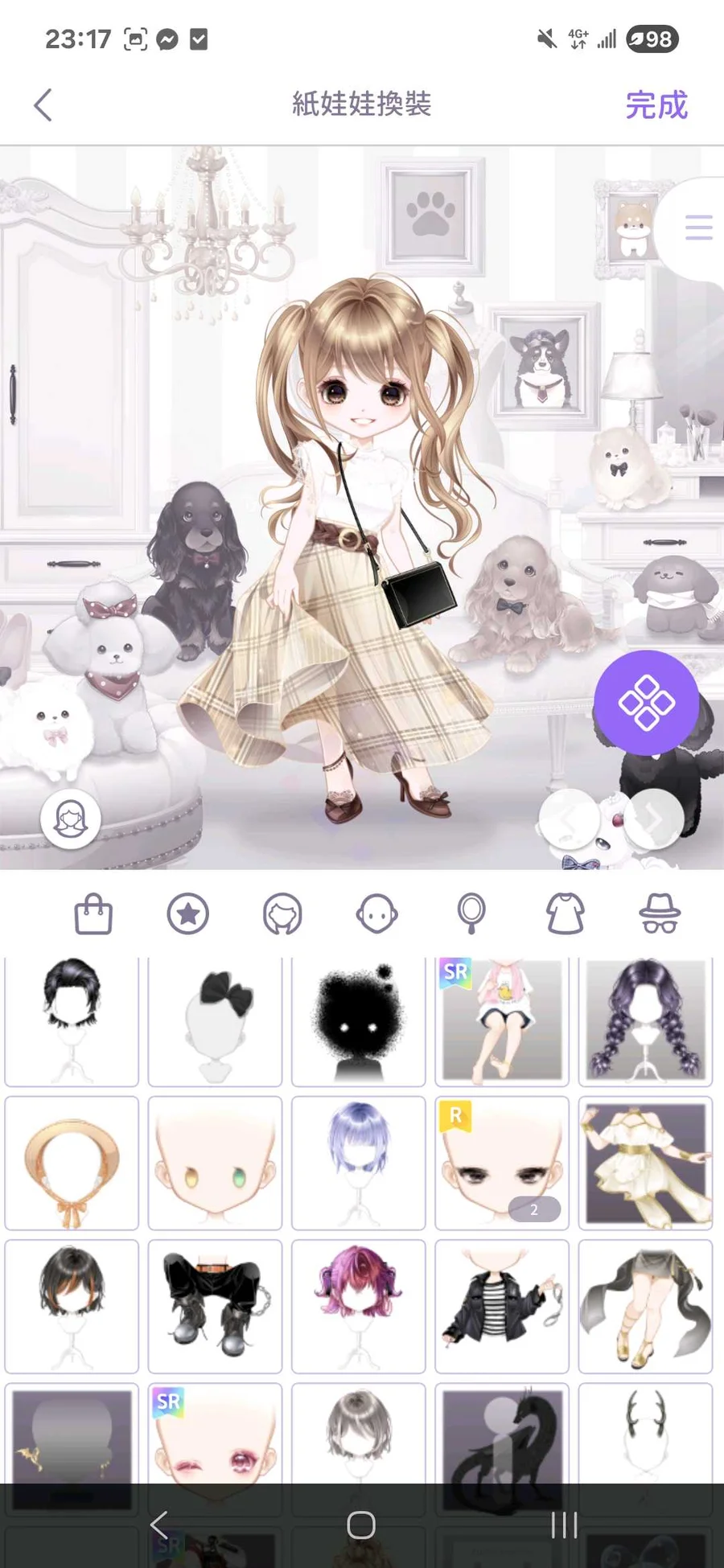The height and width of the screenshot is (1568, 724).
Task: Select the face with yellow and green eyes
Action: coord(215,1163)
